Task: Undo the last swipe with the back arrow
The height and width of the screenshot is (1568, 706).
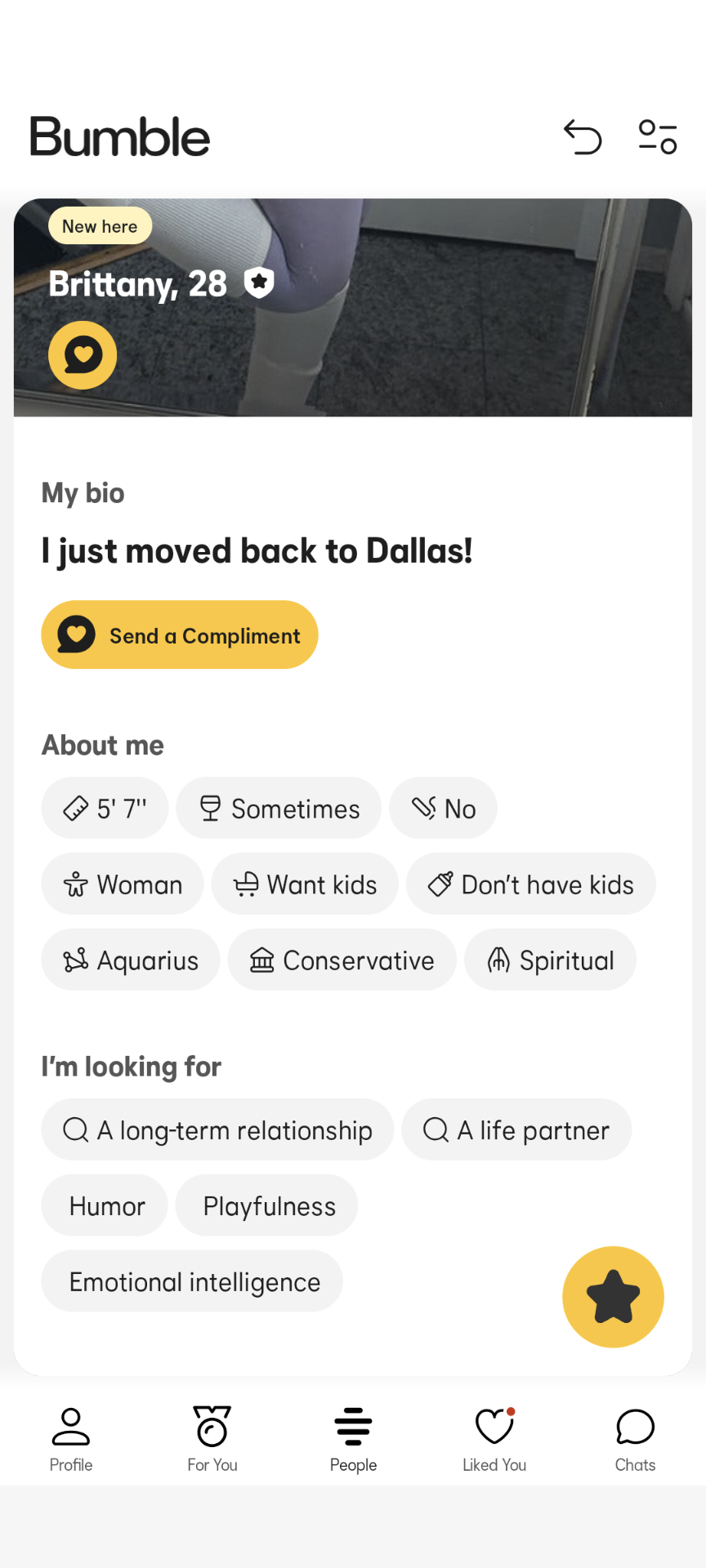Action: tap(583, 136)
